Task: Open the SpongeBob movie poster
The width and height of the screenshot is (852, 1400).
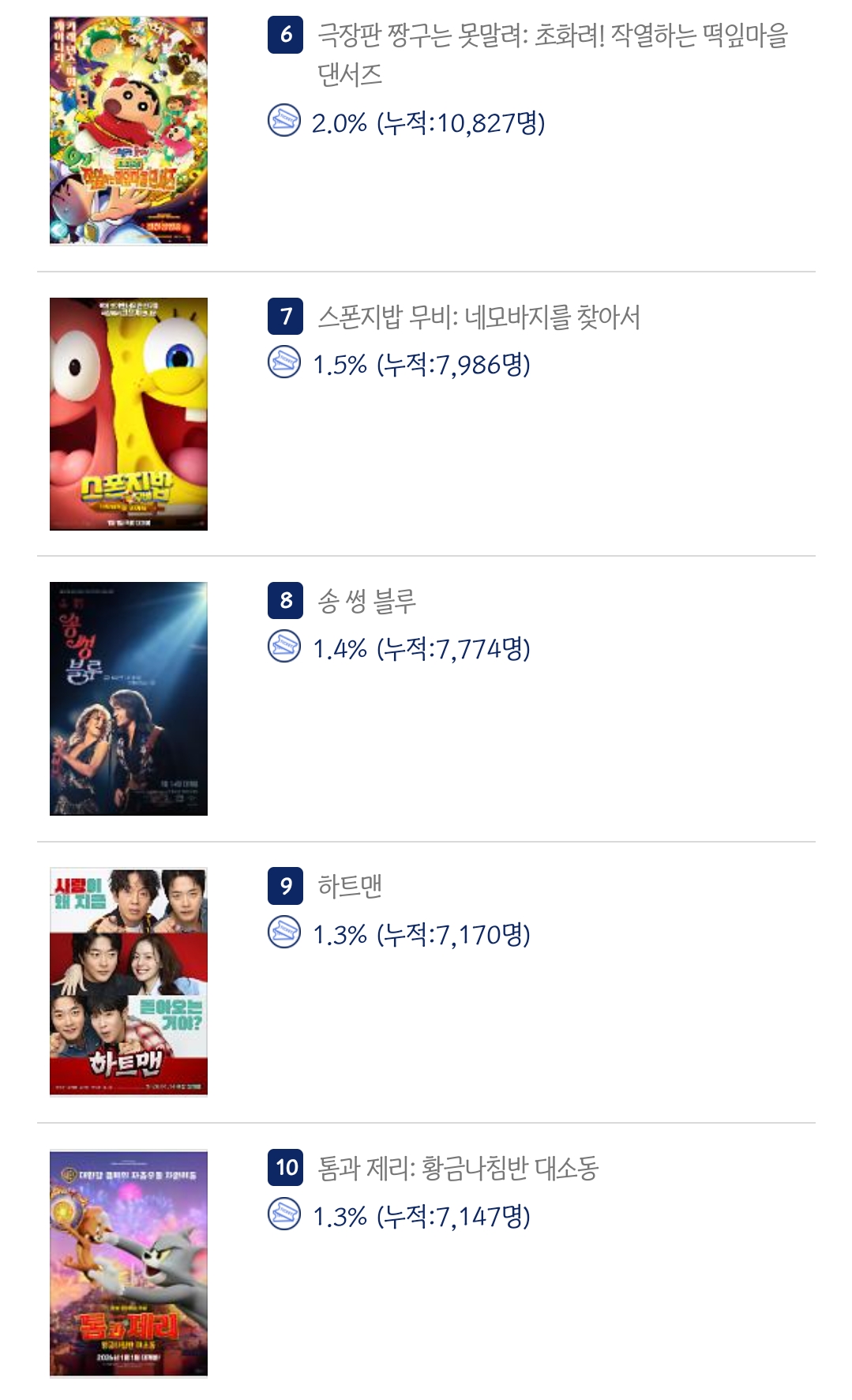Action: [128, 414]
